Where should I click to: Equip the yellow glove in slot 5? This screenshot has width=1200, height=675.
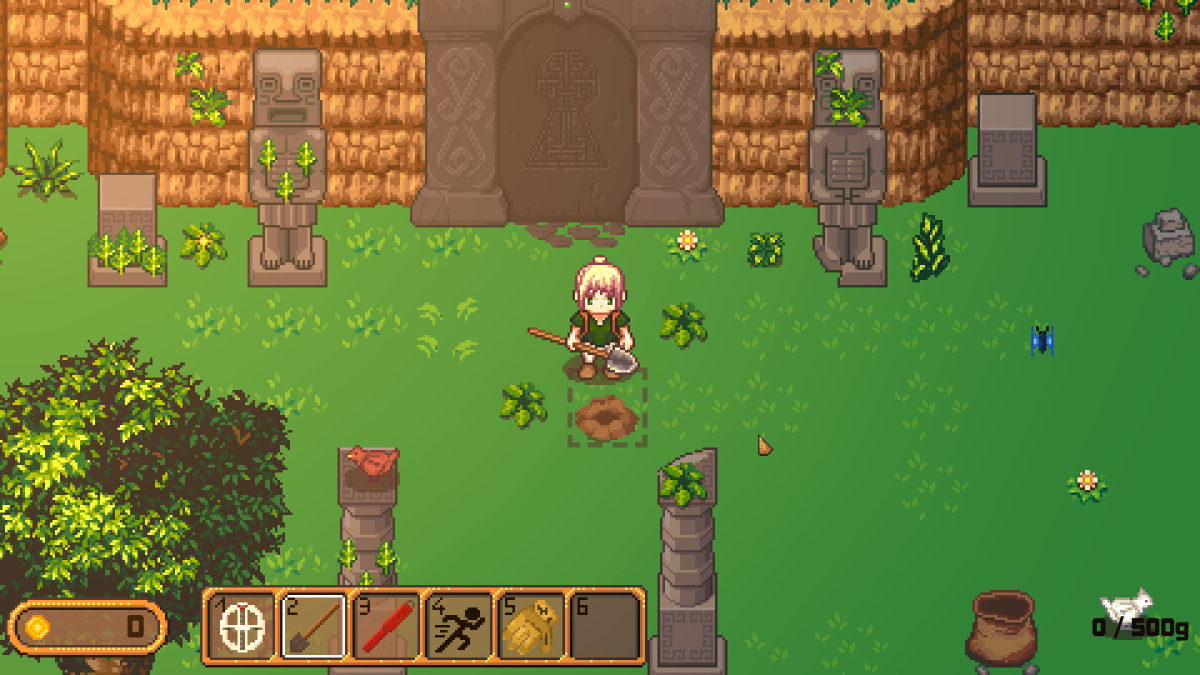click(x=531, y=626)
